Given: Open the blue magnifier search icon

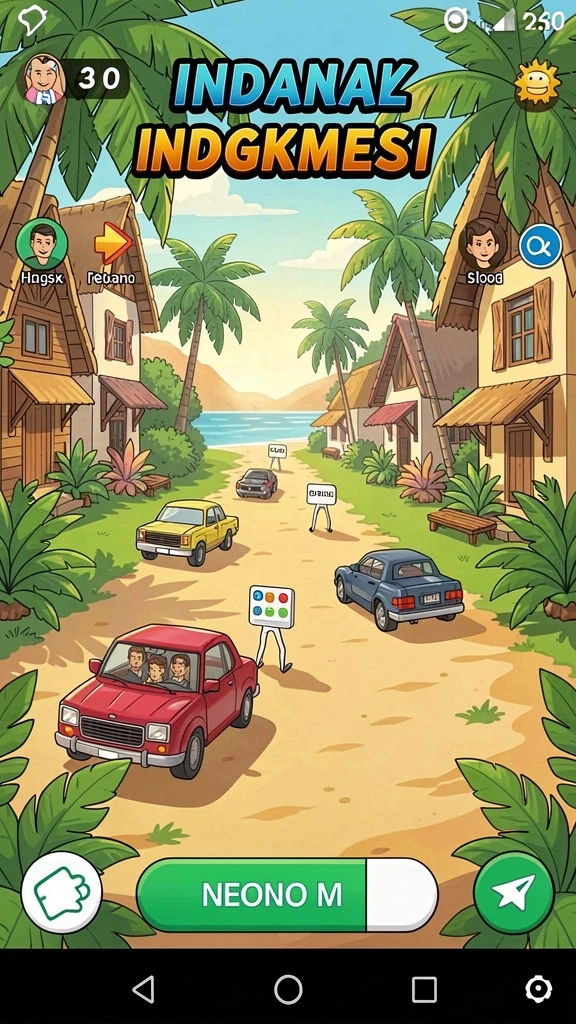Looking at the screenshot, I should (x=540, y=246).
